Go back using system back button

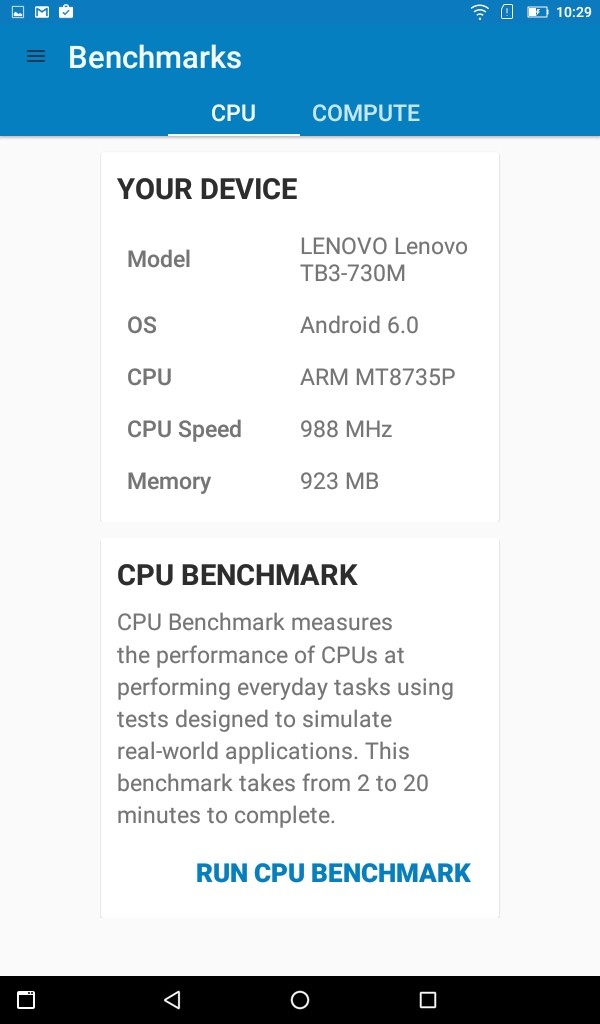coord(172,999)
